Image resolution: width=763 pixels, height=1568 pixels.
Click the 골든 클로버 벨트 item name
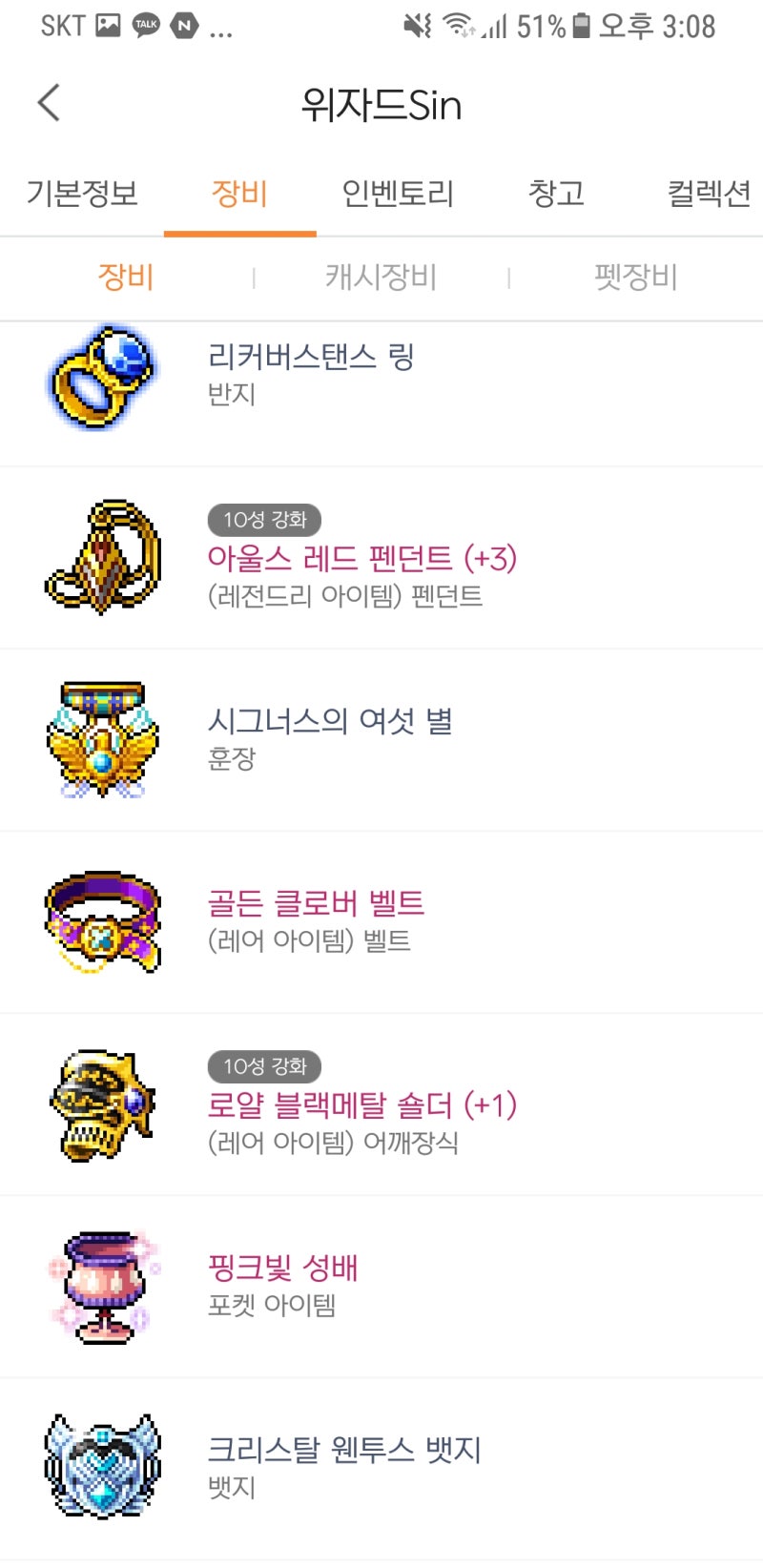(317, 904)
